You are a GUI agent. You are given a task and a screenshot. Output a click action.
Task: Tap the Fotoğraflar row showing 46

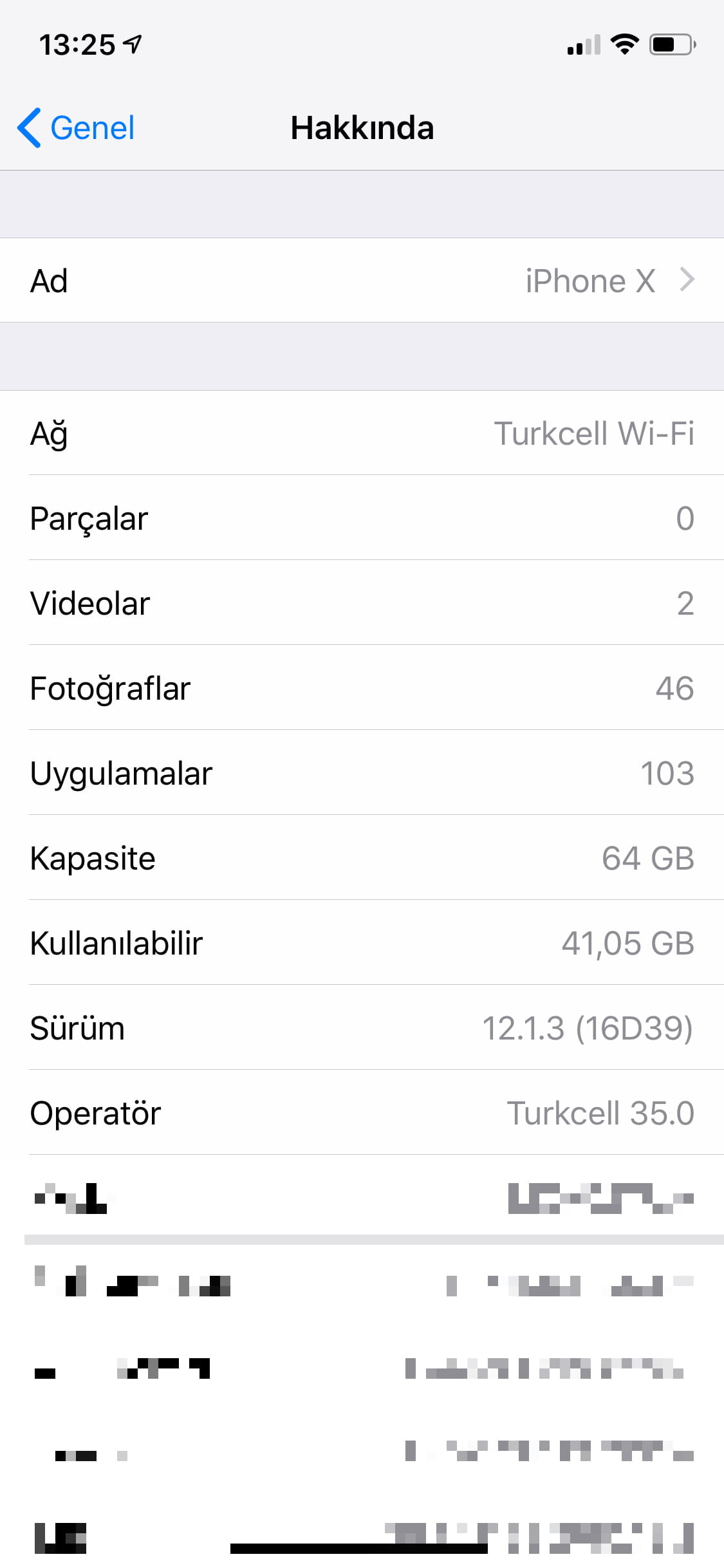pyautogui.click(x=362, y=688)
